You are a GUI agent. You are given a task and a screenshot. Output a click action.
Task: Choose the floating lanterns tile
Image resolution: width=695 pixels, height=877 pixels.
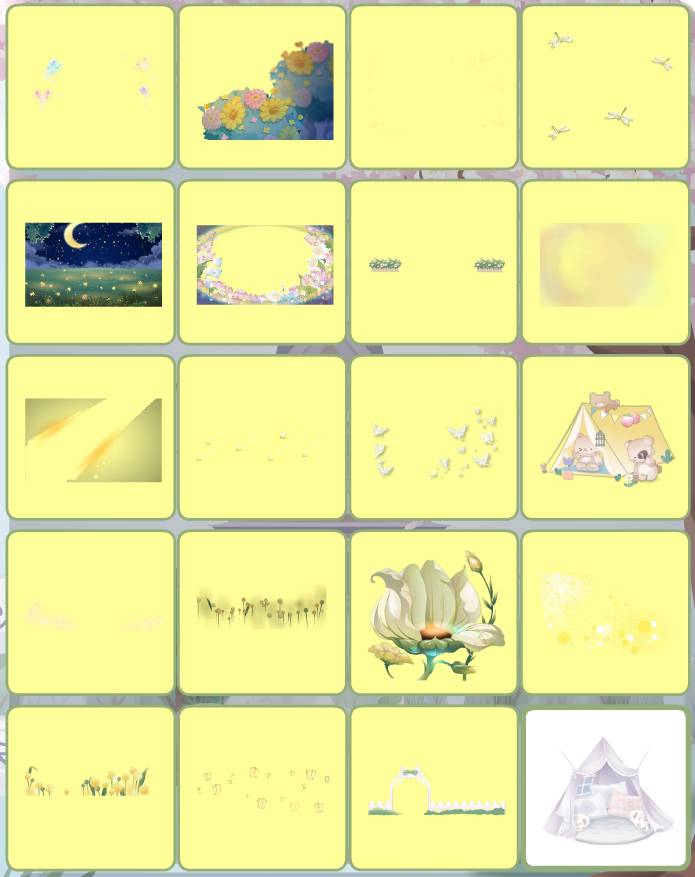(x=262, y=788)
